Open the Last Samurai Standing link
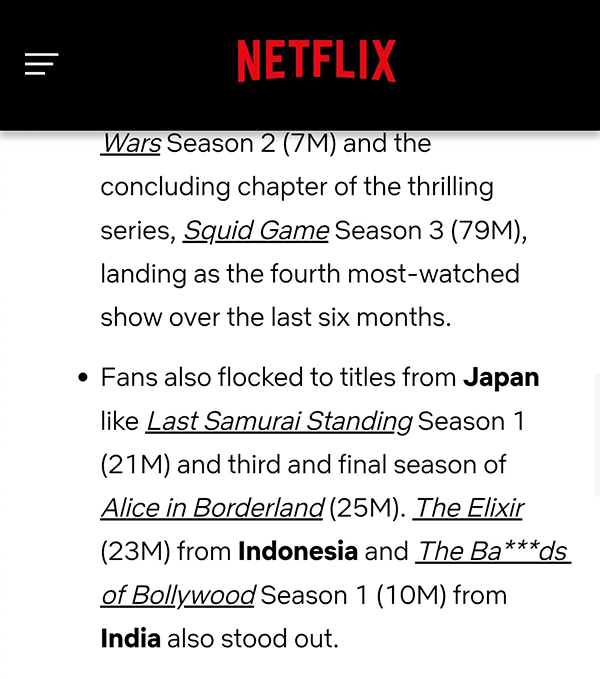 279,422
